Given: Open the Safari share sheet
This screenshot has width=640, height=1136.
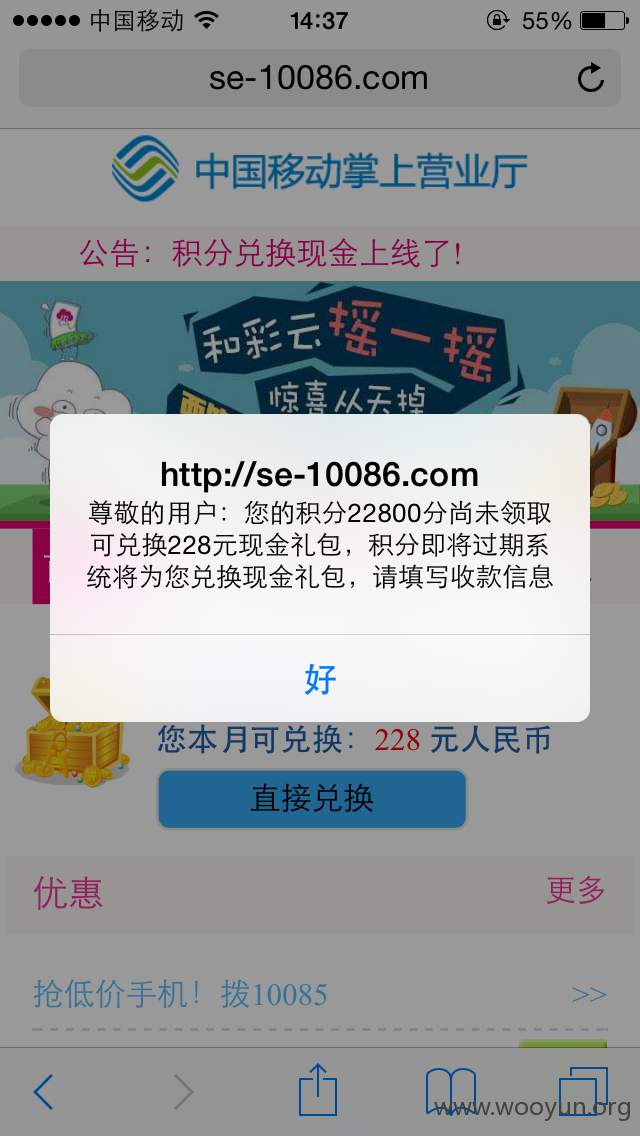Looking at the screenshot, I should pyautogui.click(x=318, y=1089).
